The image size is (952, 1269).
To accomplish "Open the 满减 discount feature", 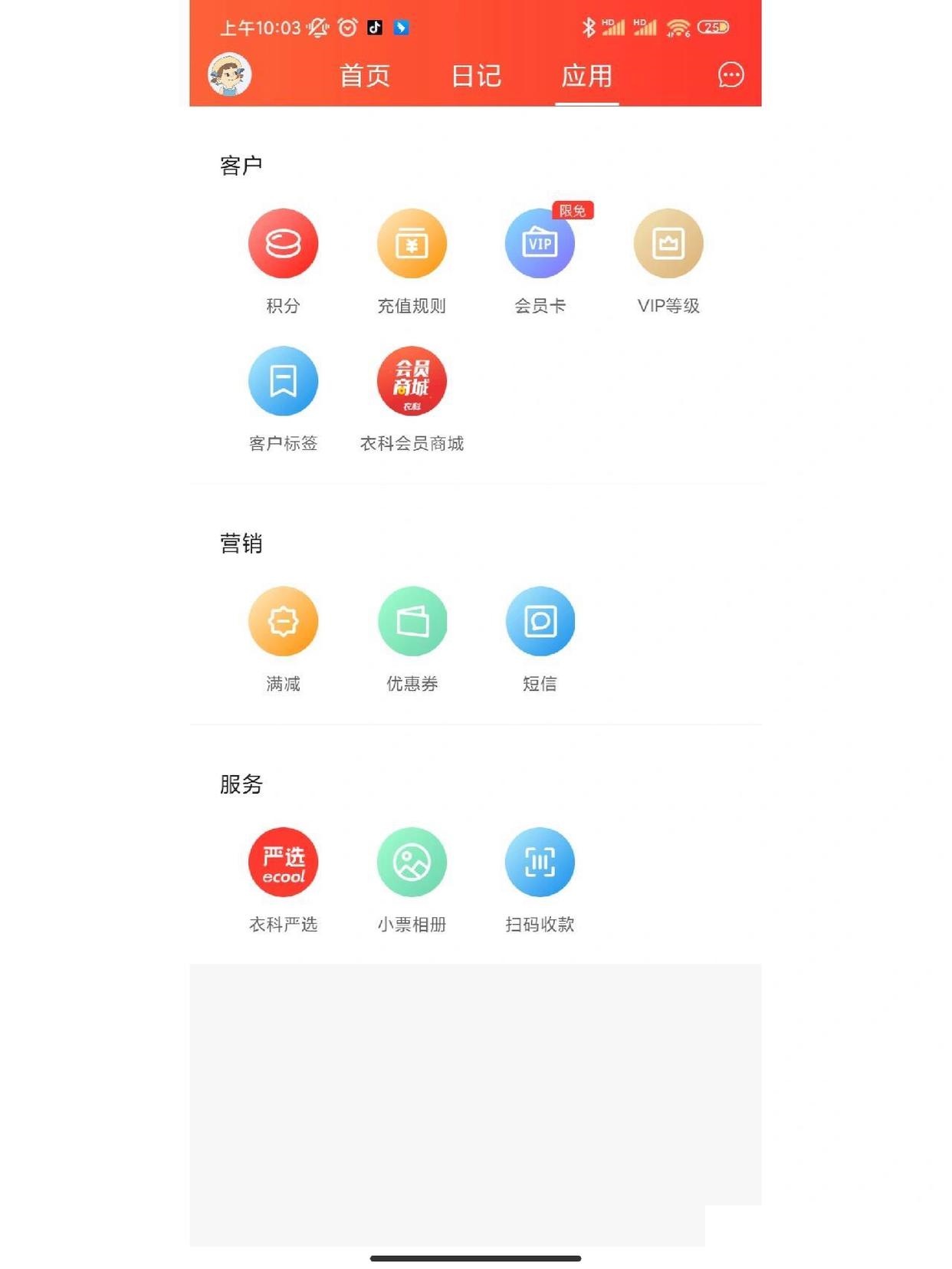I will click(x=284, y=623).
